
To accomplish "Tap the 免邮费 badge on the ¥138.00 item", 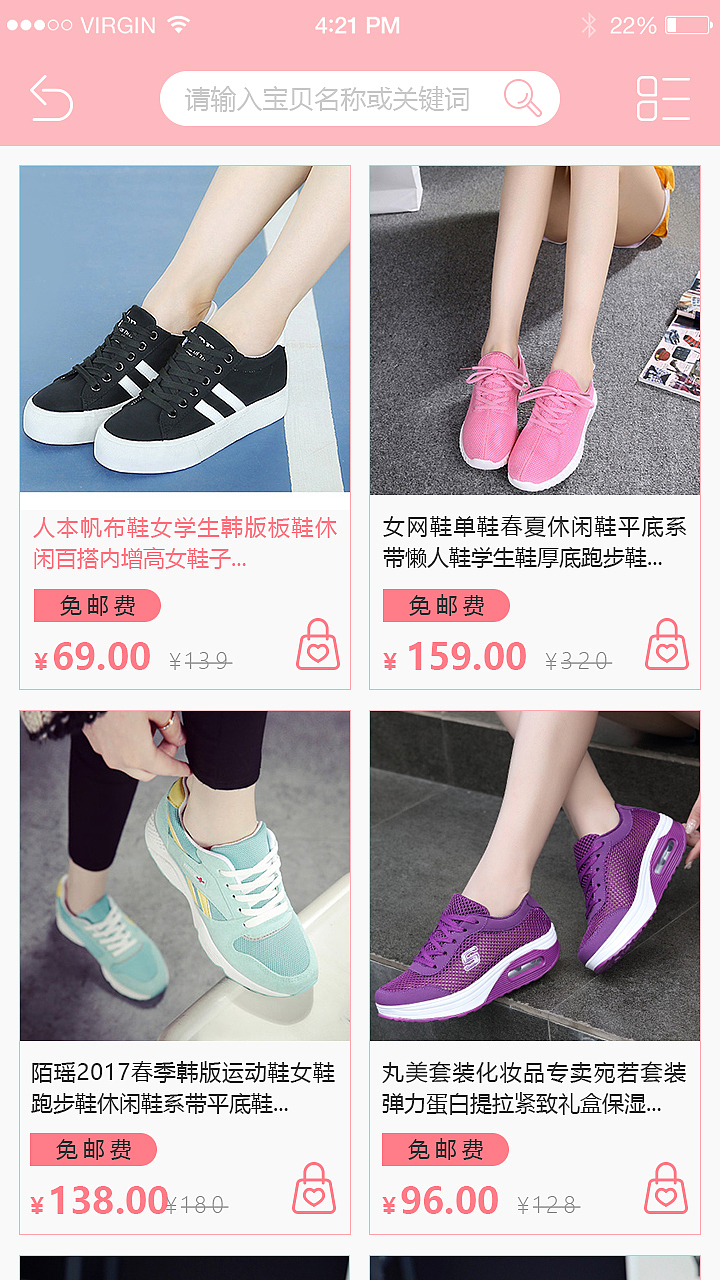I will 96,1150.
